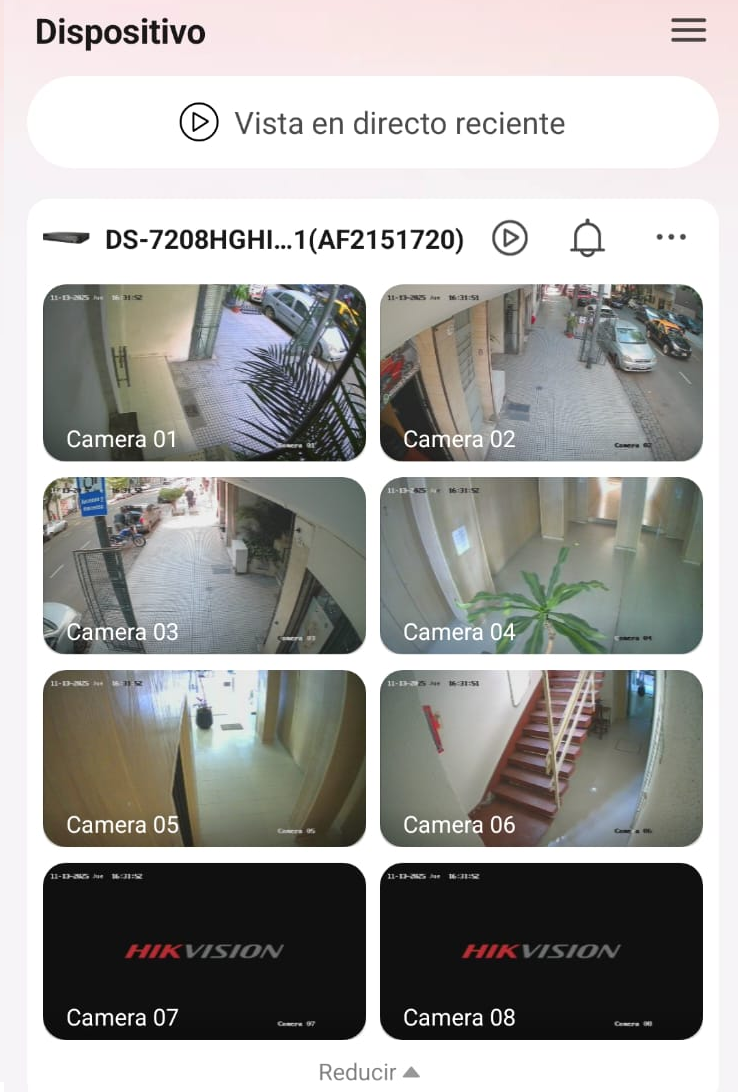View the Camera 06 stairway feed
Screen dimensions: 738x1092
(x=541, y=758)
